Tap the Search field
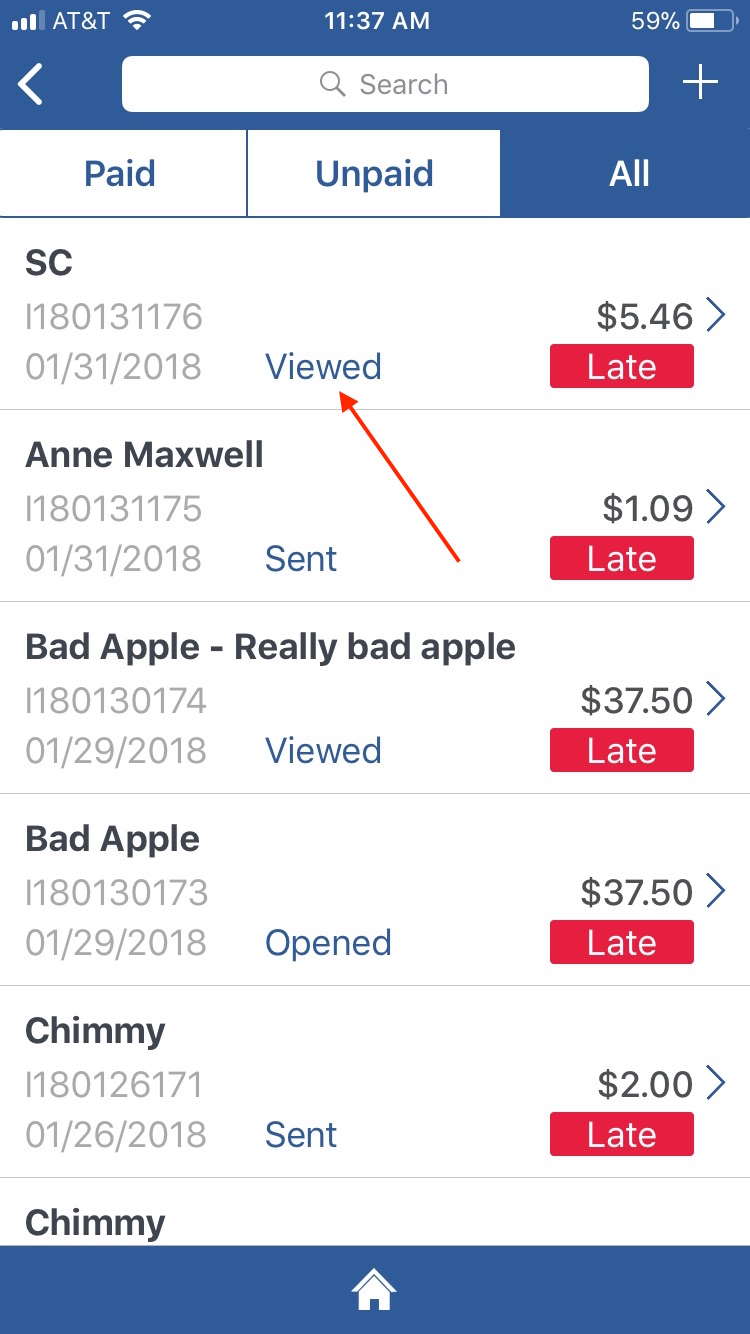Screen dimensions: 750x1334 click(x=385, y=84)
